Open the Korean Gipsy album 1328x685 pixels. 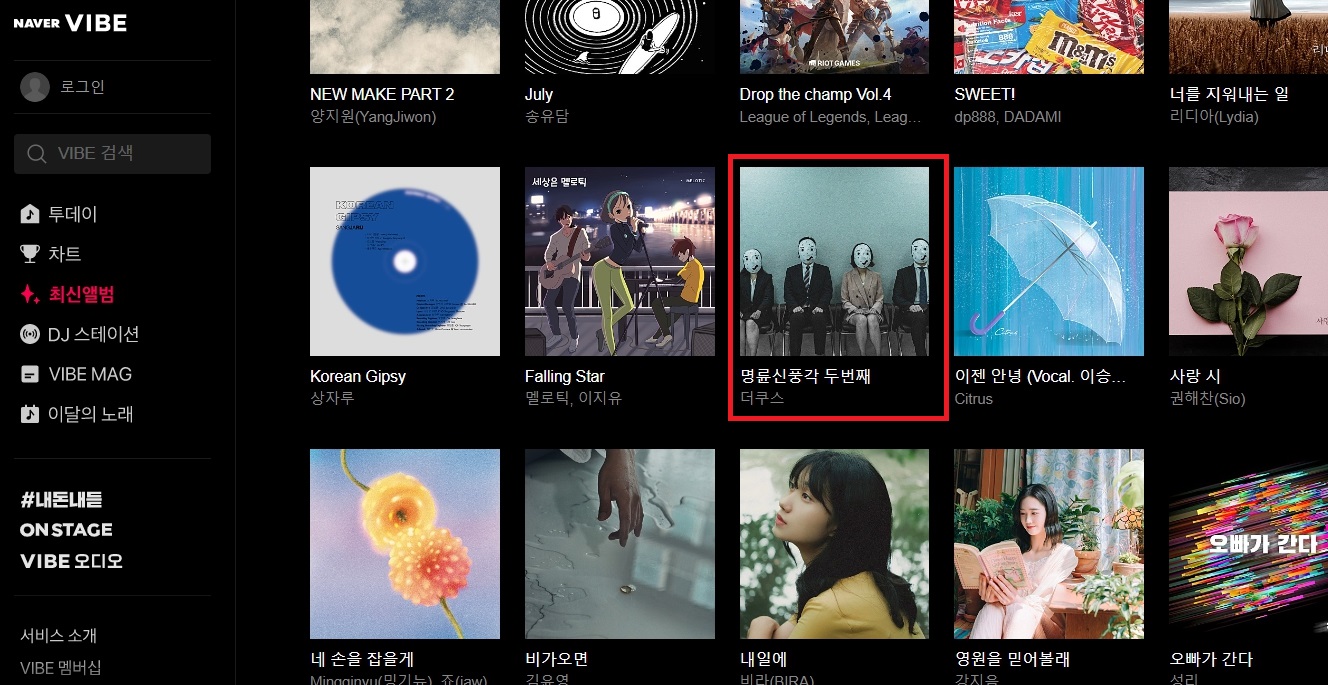tap(405, 261)
